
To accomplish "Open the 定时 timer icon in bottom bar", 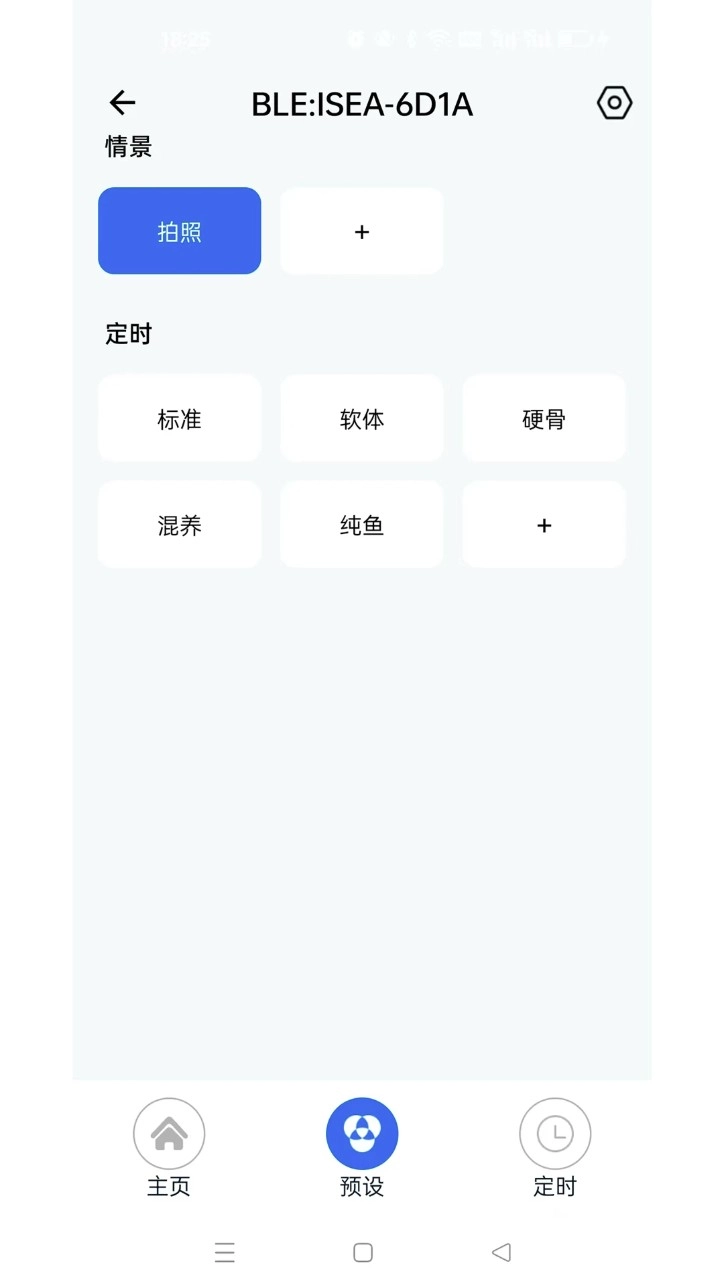I will (x=555, y=1133).
